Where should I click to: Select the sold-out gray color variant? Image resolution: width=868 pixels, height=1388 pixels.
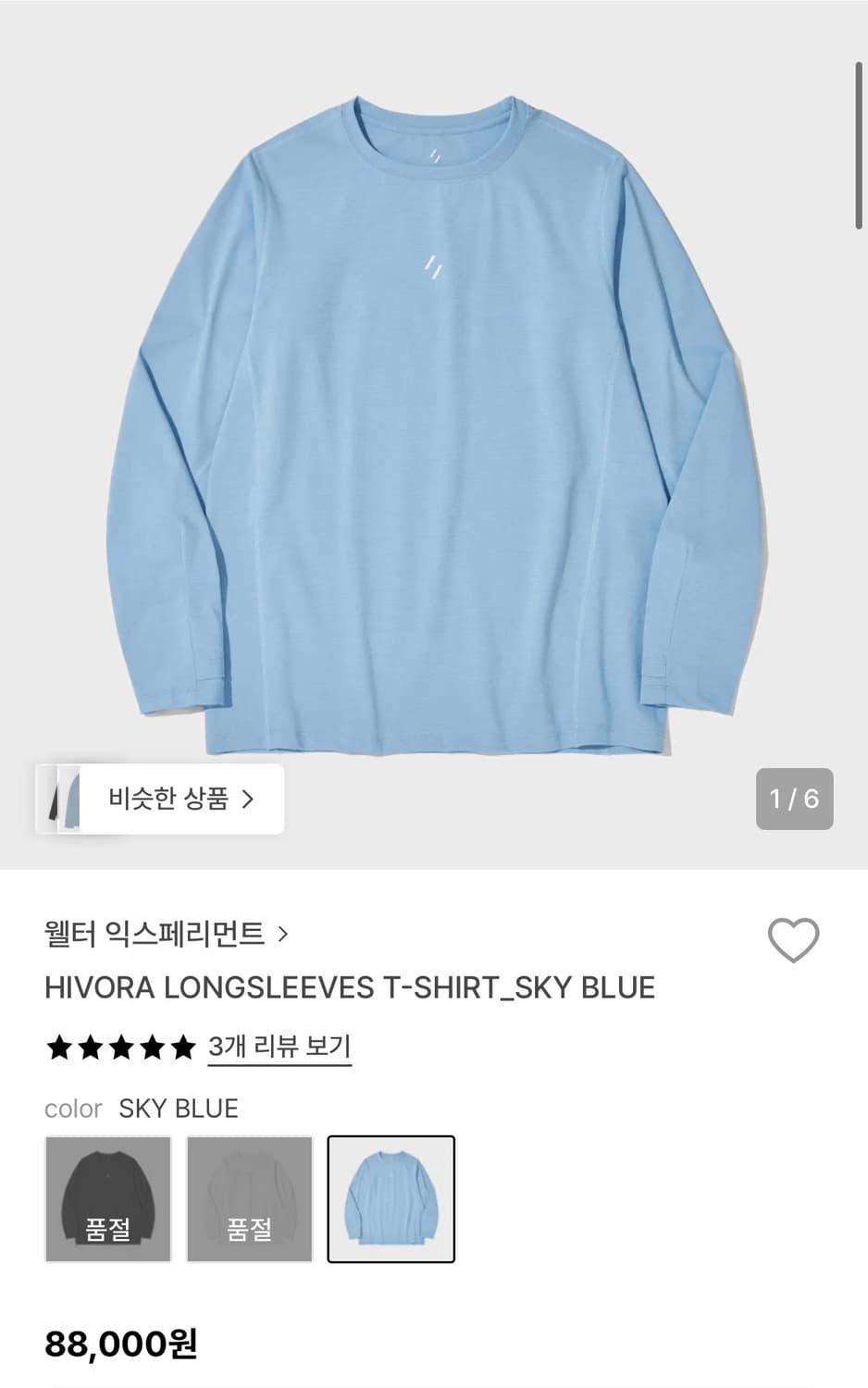[x=250, y=1198]
